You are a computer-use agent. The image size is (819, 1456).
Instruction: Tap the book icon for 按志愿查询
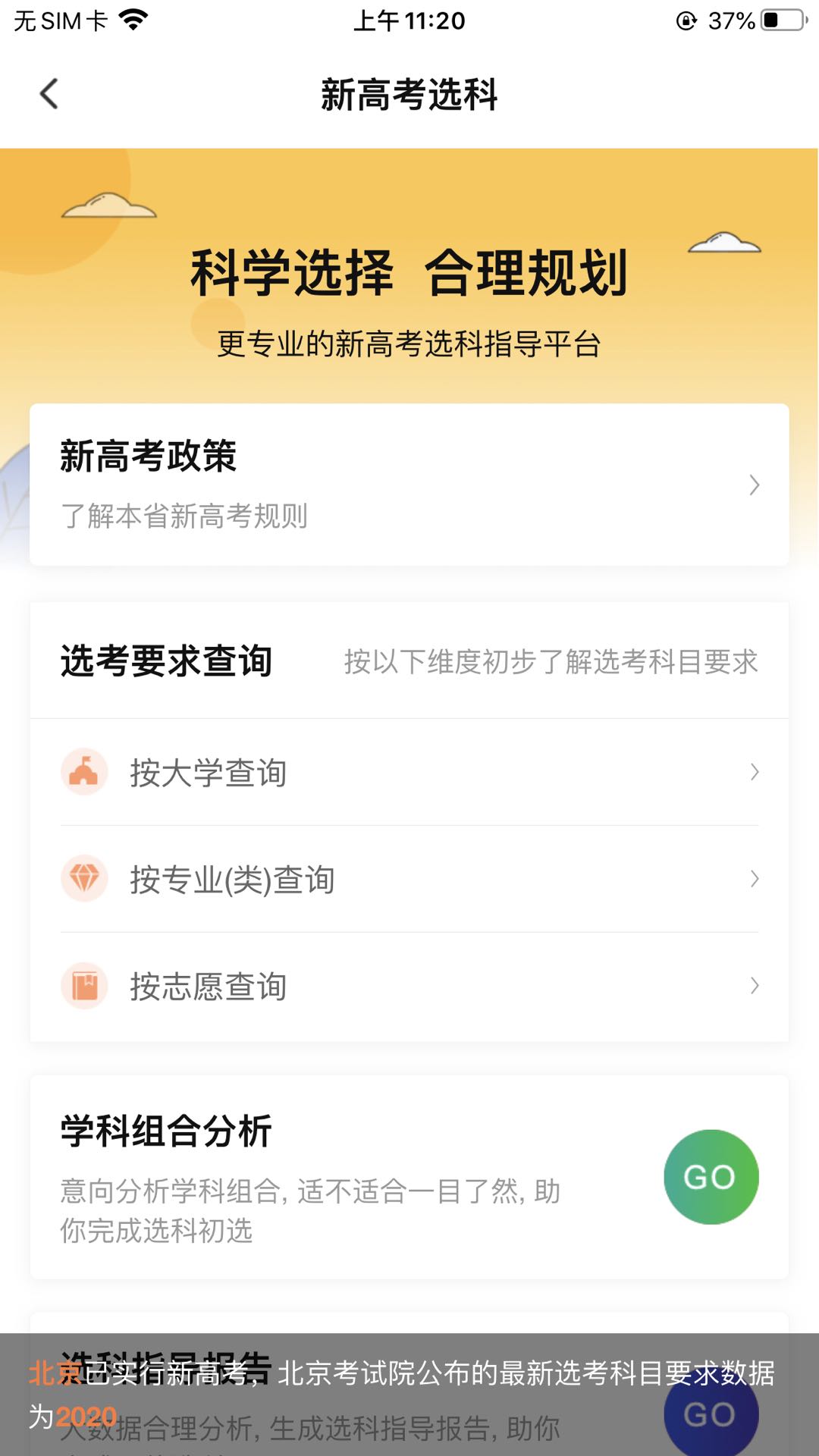(85, 986)
